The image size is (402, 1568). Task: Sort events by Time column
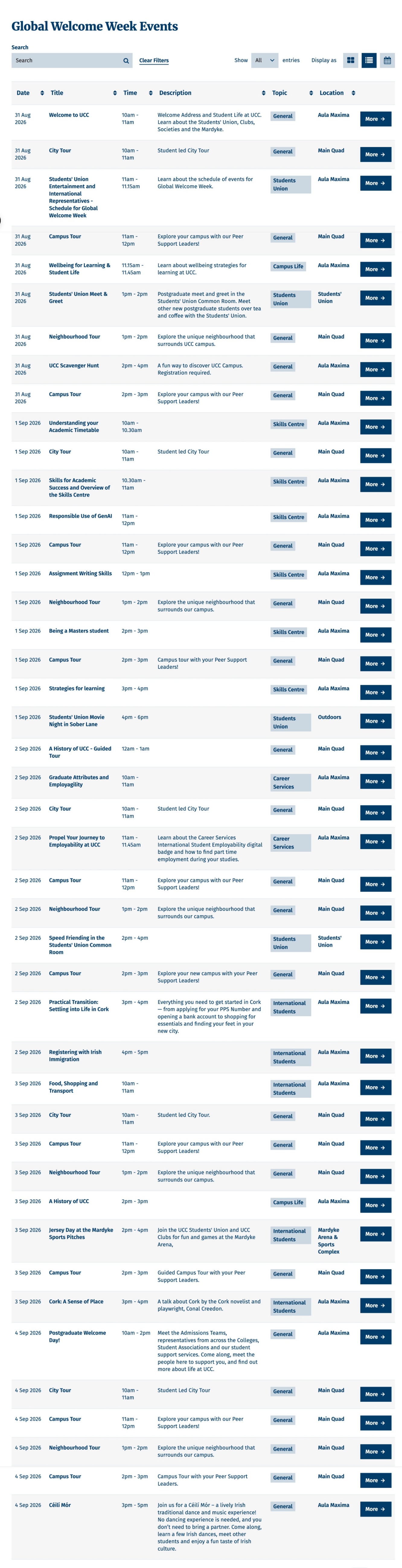138,93
